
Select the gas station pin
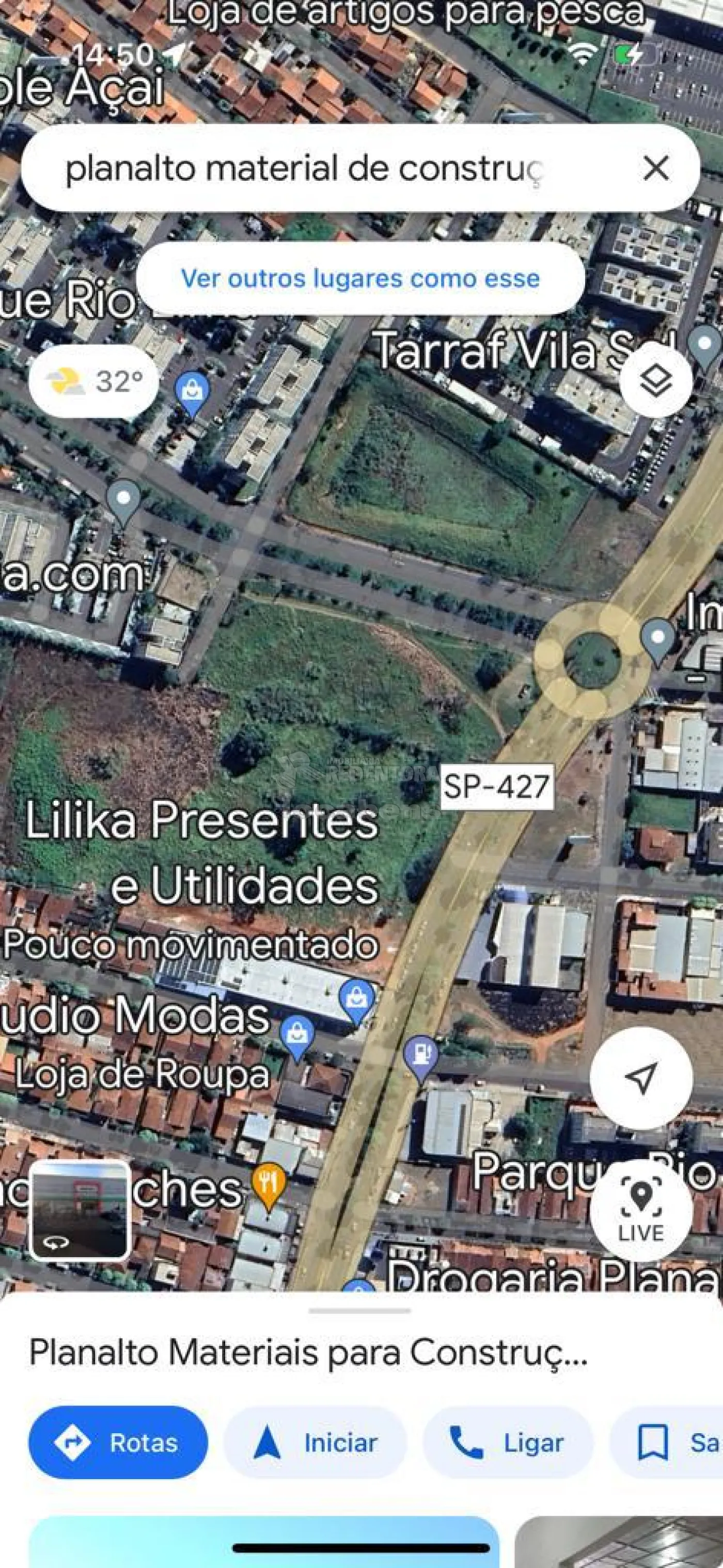pos(421,1056)
